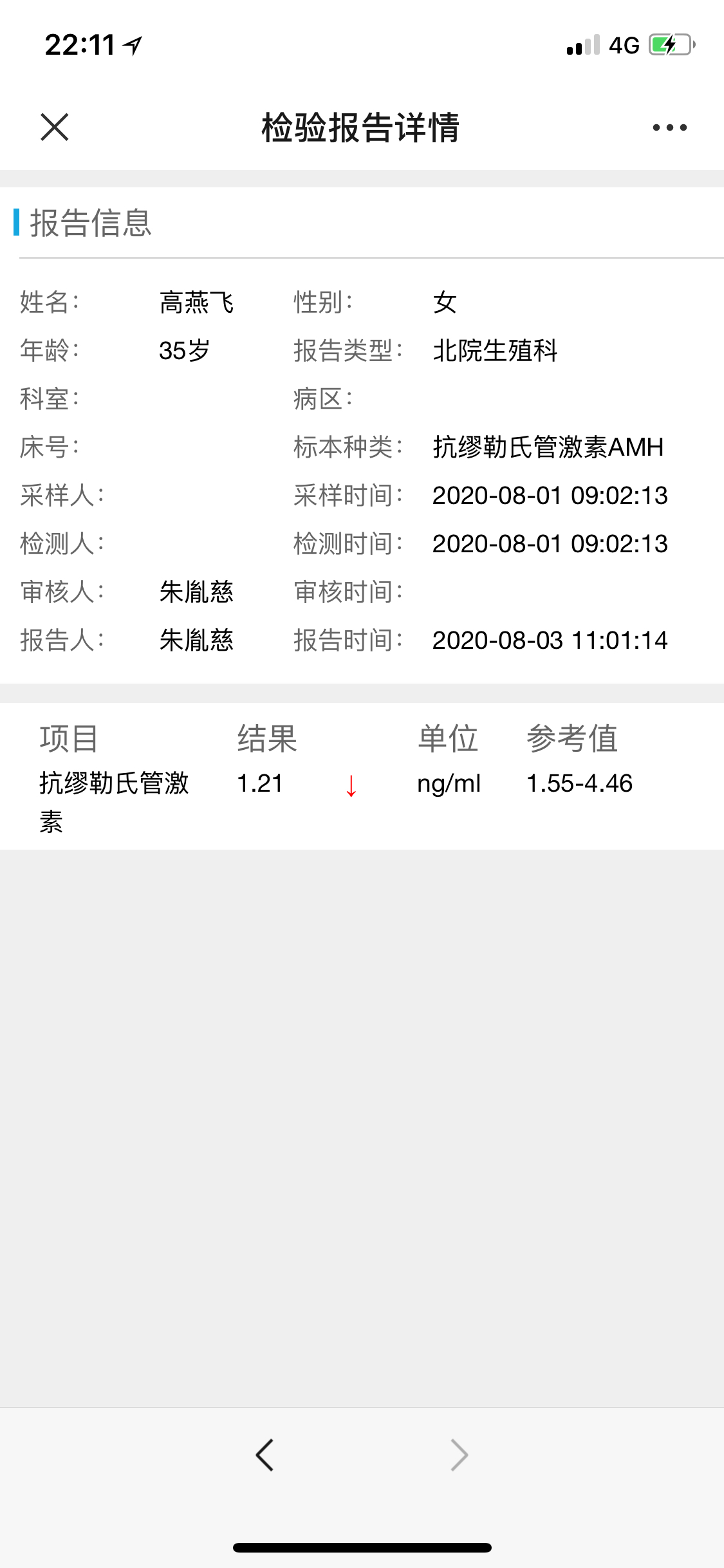This screenshot has width=724, height=1568.
Task: Tap the forward navigation arrow
Action: click(x=459, y=1455)
